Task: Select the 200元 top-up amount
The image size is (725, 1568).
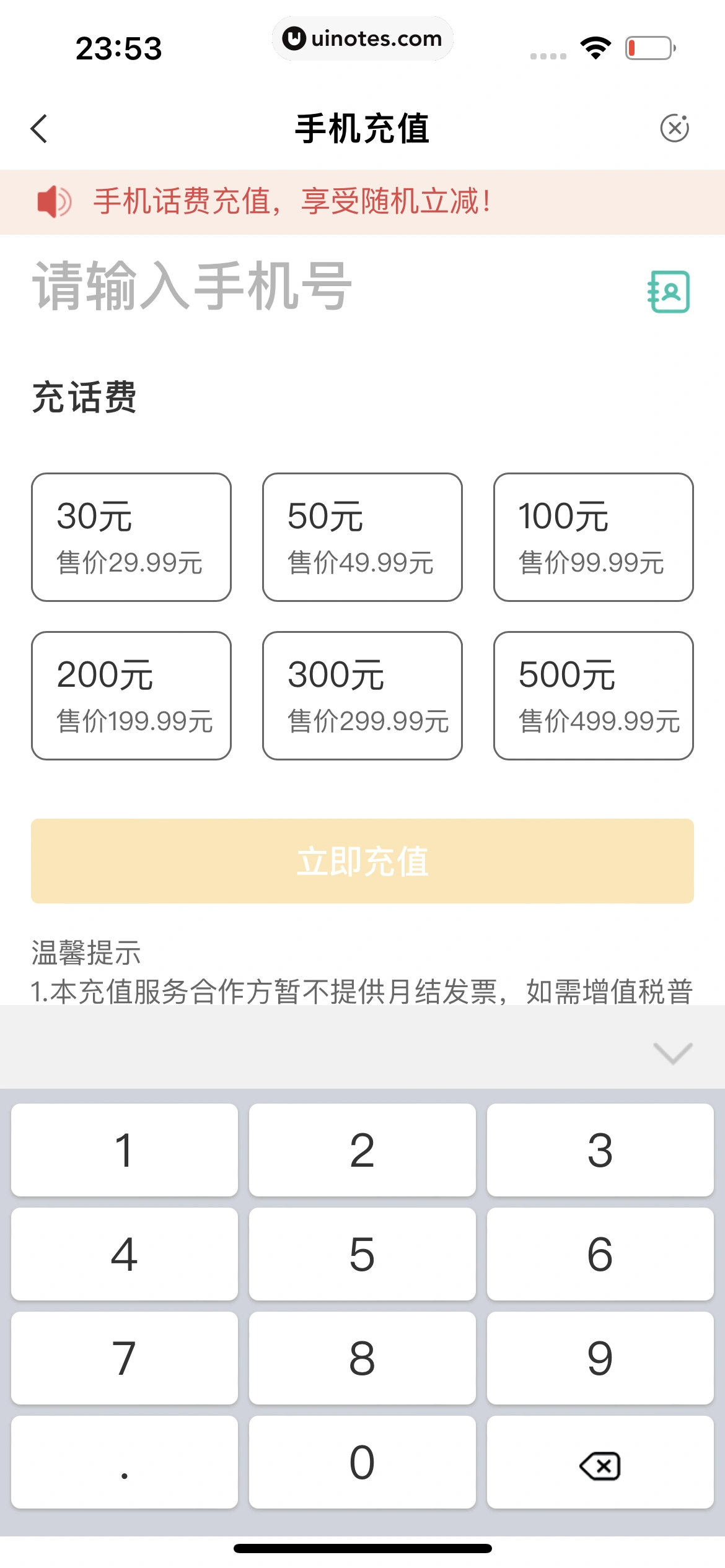Action: (x=131, y=695)
